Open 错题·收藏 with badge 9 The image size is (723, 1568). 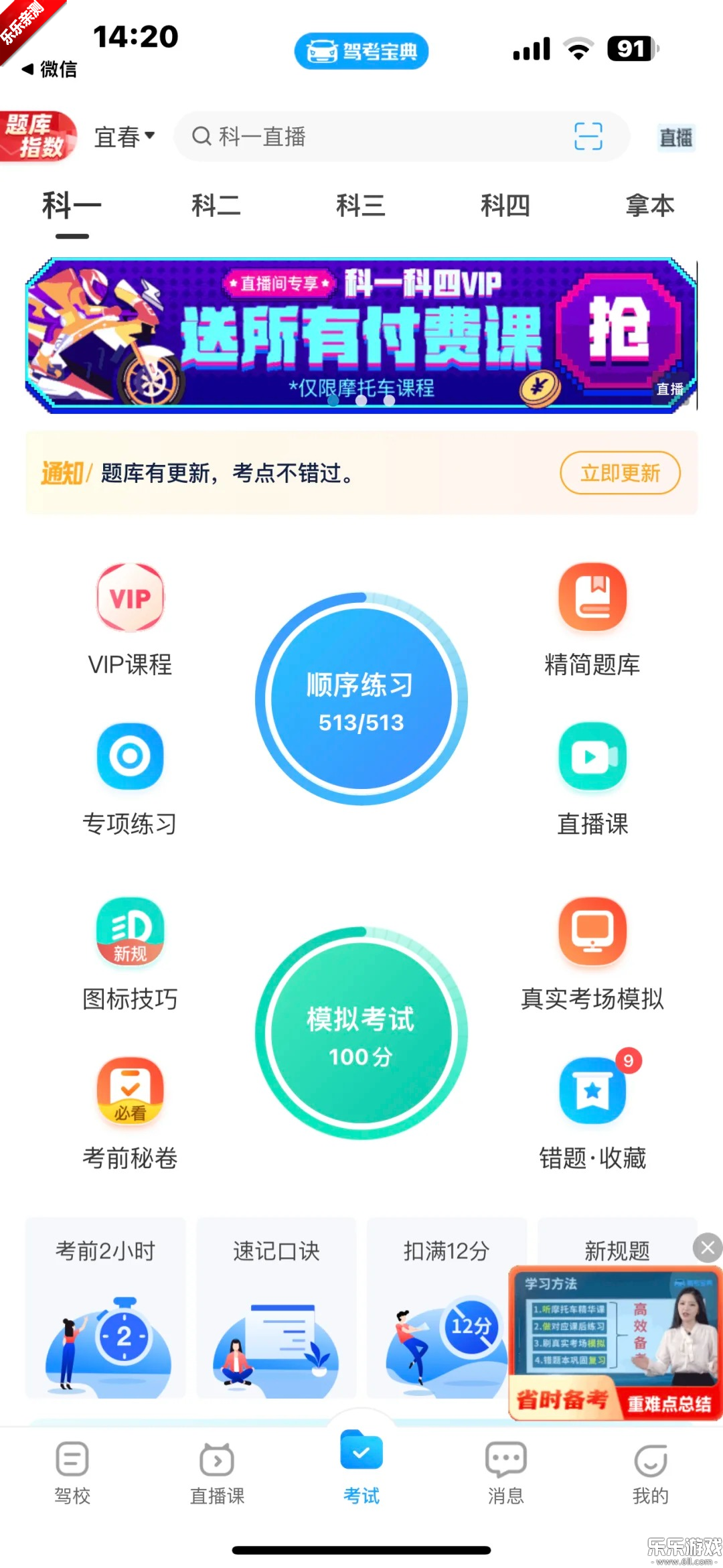[592, 1090]
